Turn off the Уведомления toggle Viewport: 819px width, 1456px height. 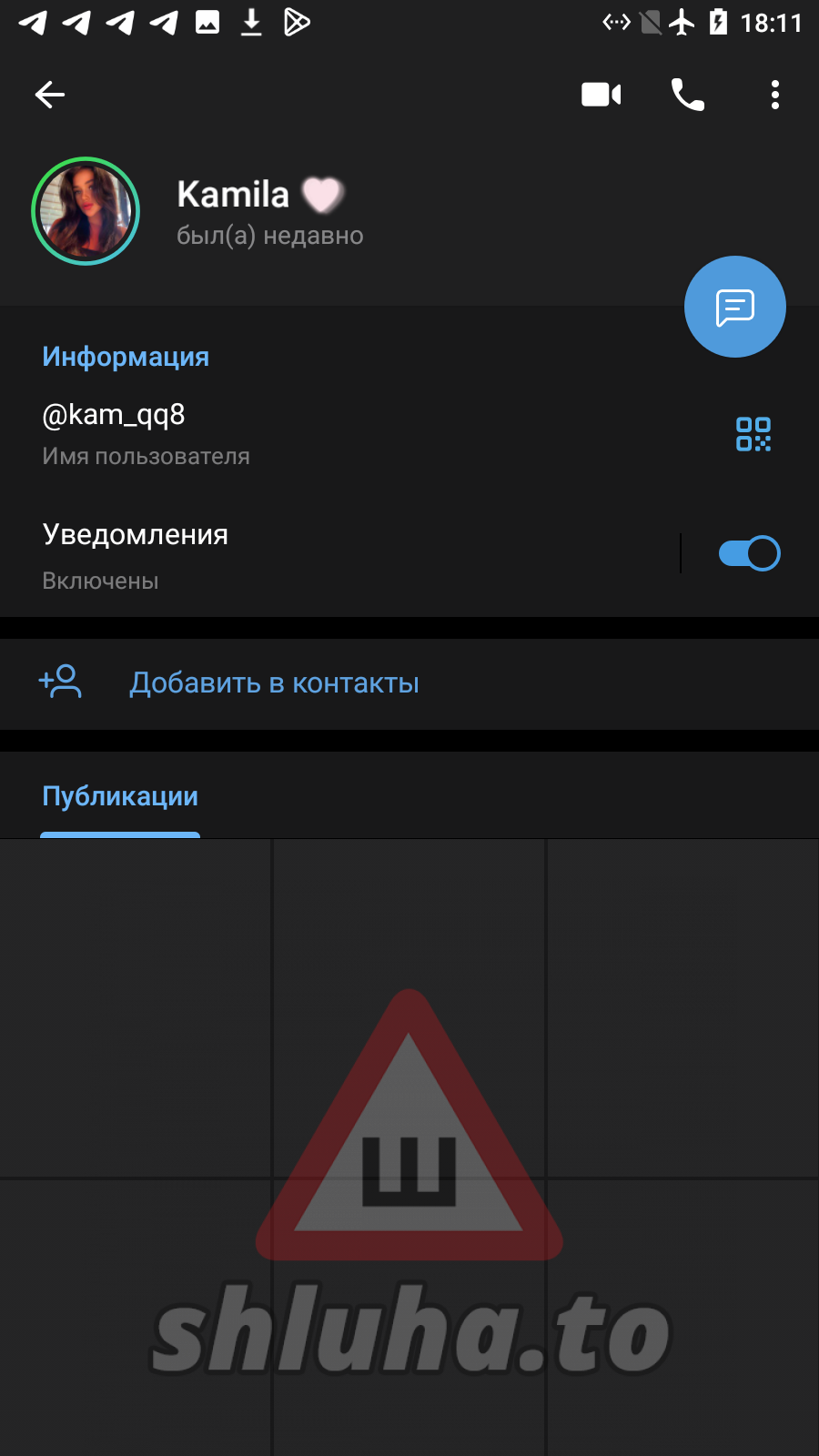[x=749, y=553]
